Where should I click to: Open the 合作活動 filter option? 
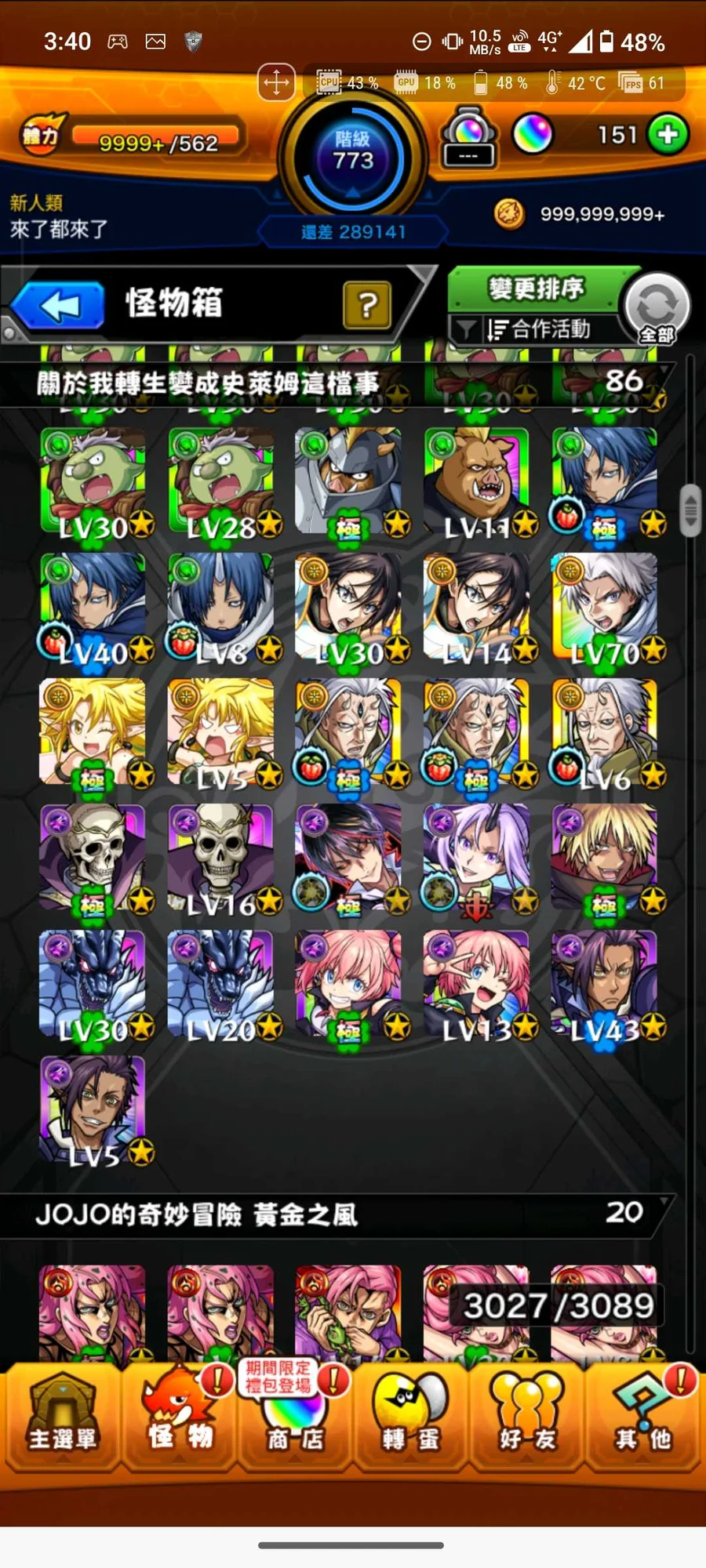click(538, 329)
